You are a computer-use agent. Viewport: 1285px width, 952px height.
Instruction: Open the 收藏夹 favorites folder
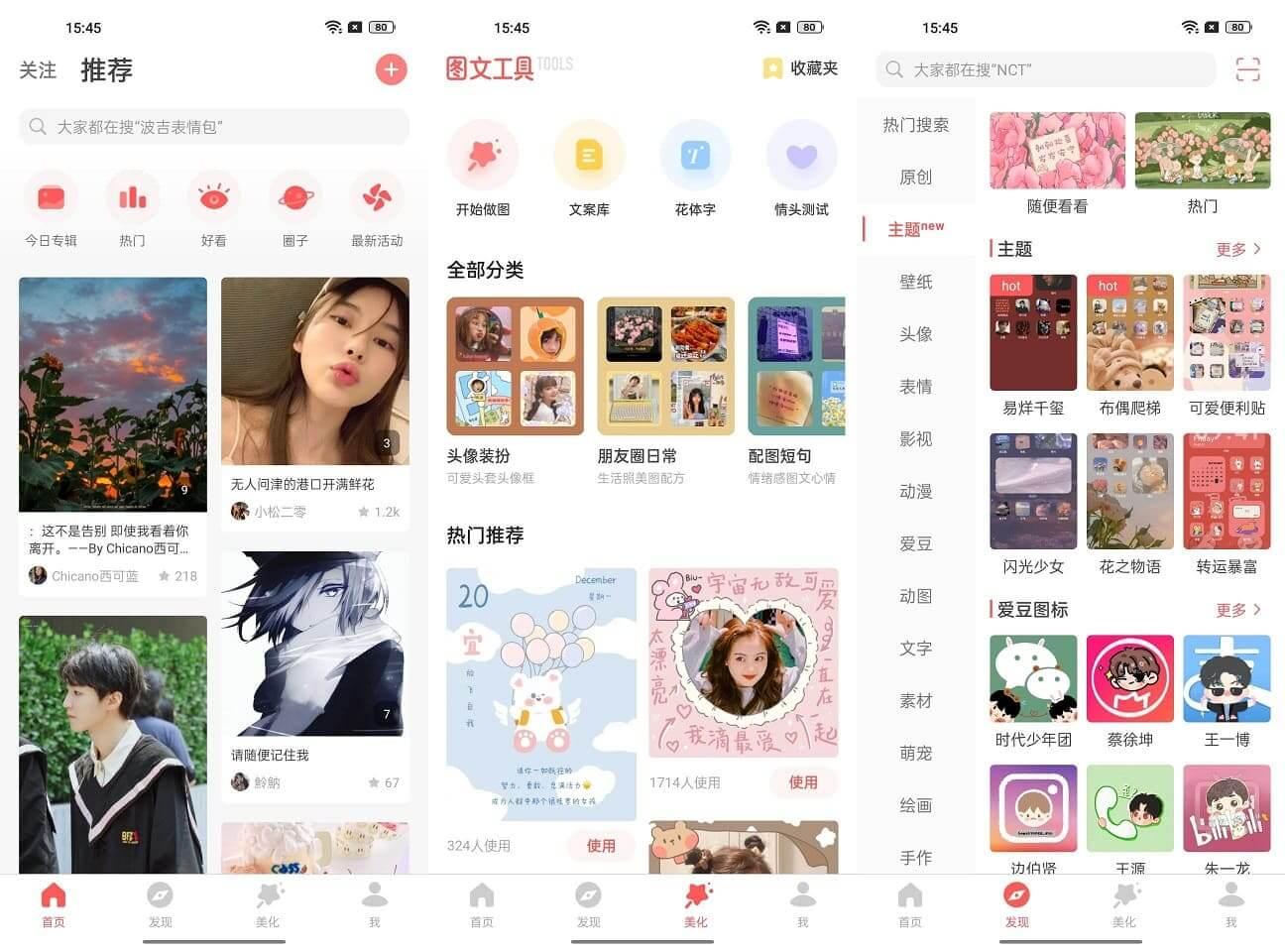800,68
